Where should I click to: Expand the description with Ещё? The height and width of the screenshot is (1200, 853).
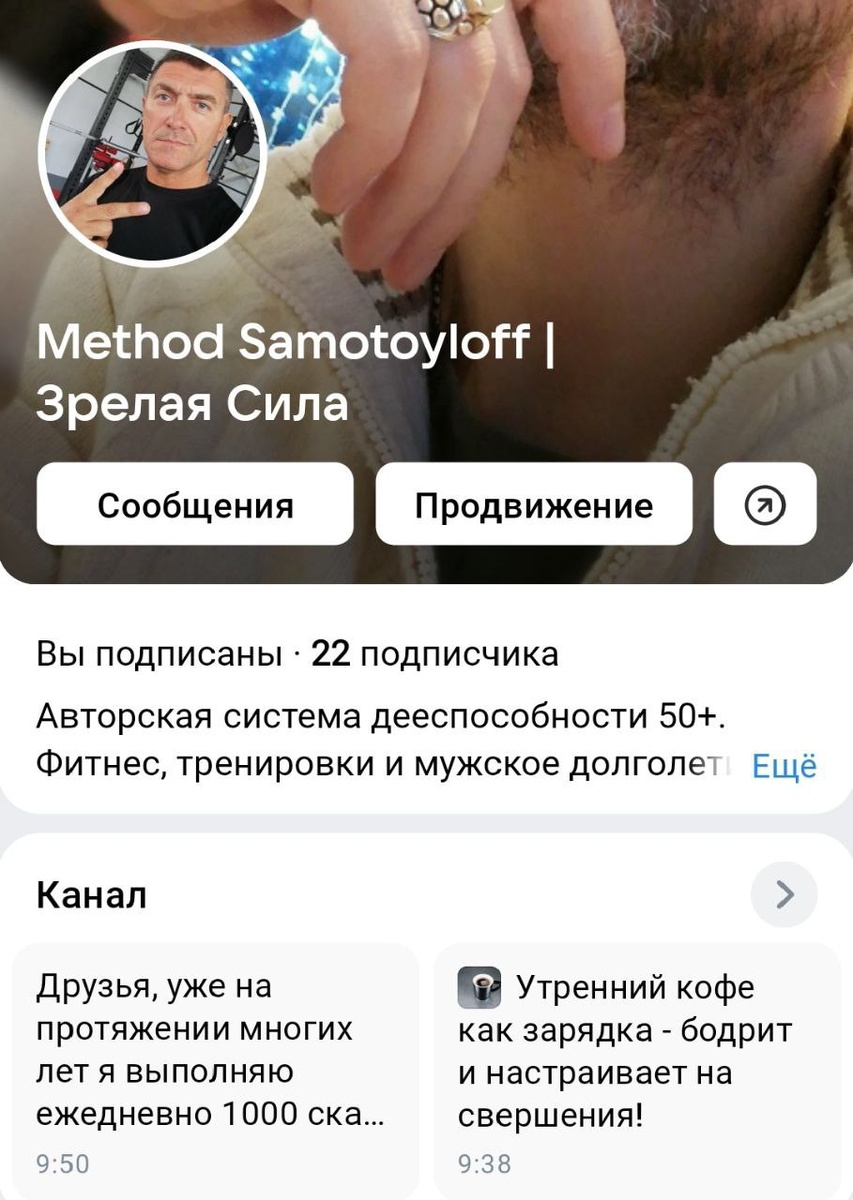[784, 766]
